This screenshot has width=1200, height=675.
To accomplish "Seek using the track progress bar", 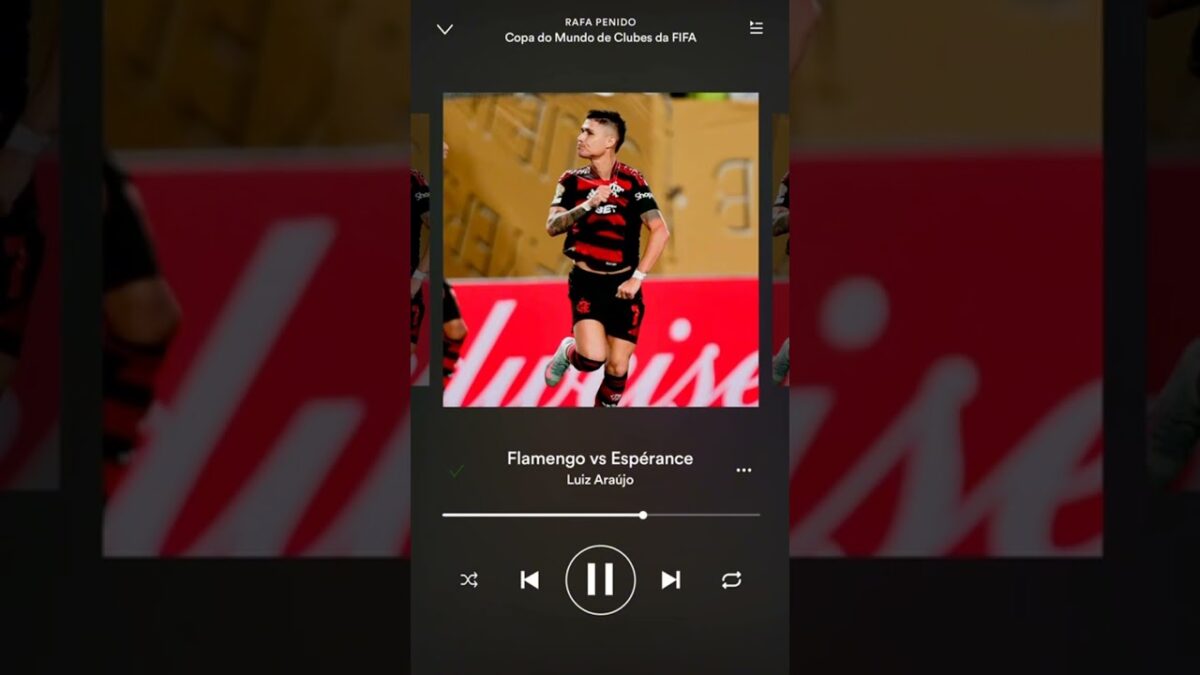I will tap(600, 515).
